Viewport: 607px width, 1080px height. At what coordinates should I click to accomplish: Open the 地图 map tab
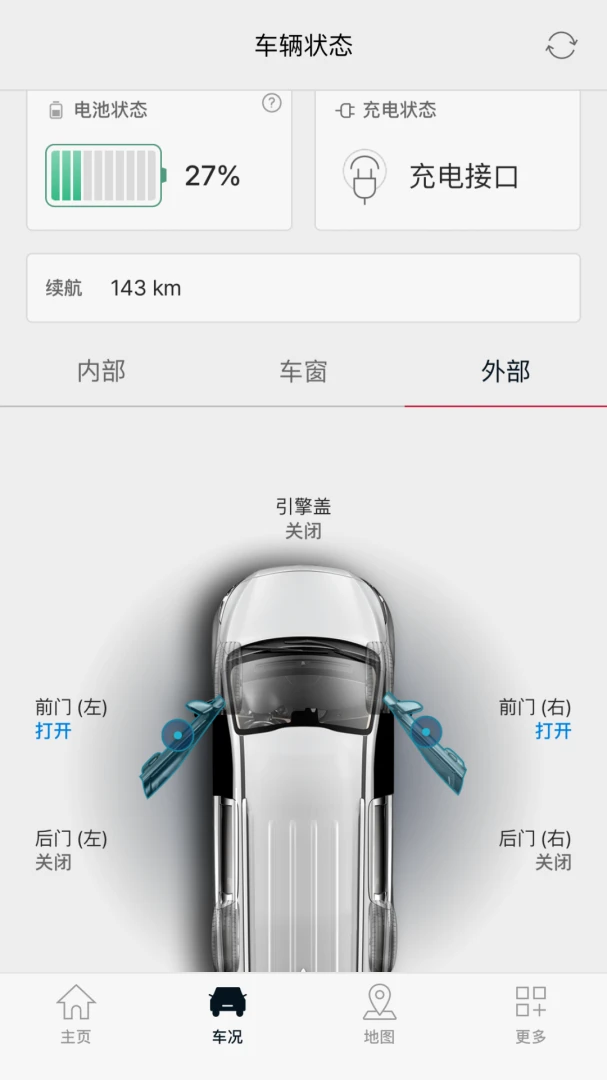click(379, 1014)
